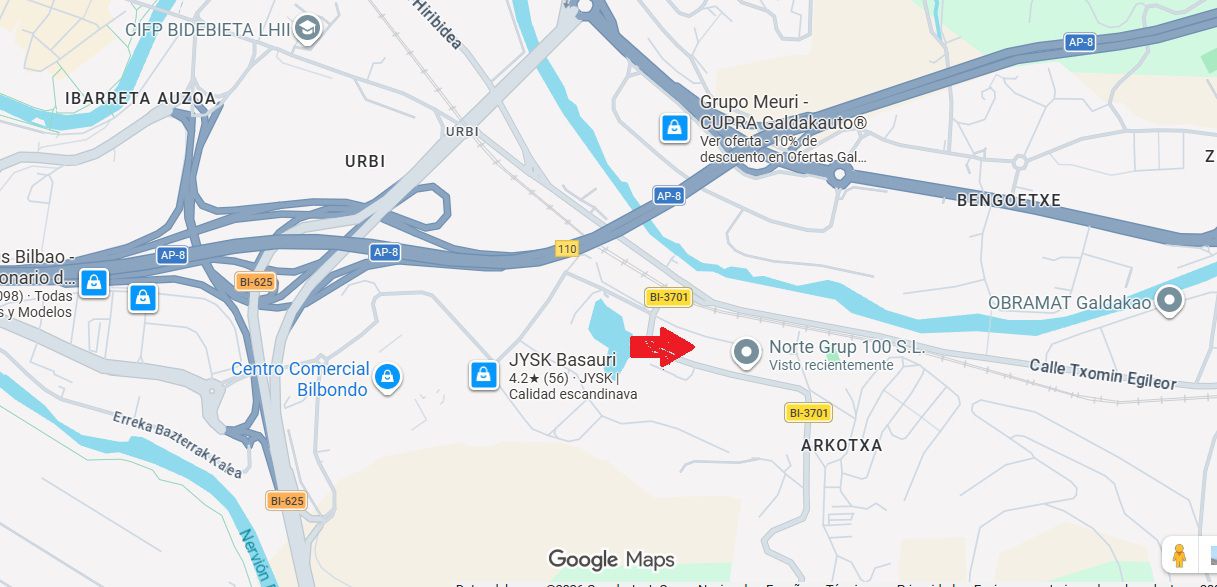Open Centro Comercial Bilbondo marker
This screenshot has height=587, width=1217.
click(388, 377)
